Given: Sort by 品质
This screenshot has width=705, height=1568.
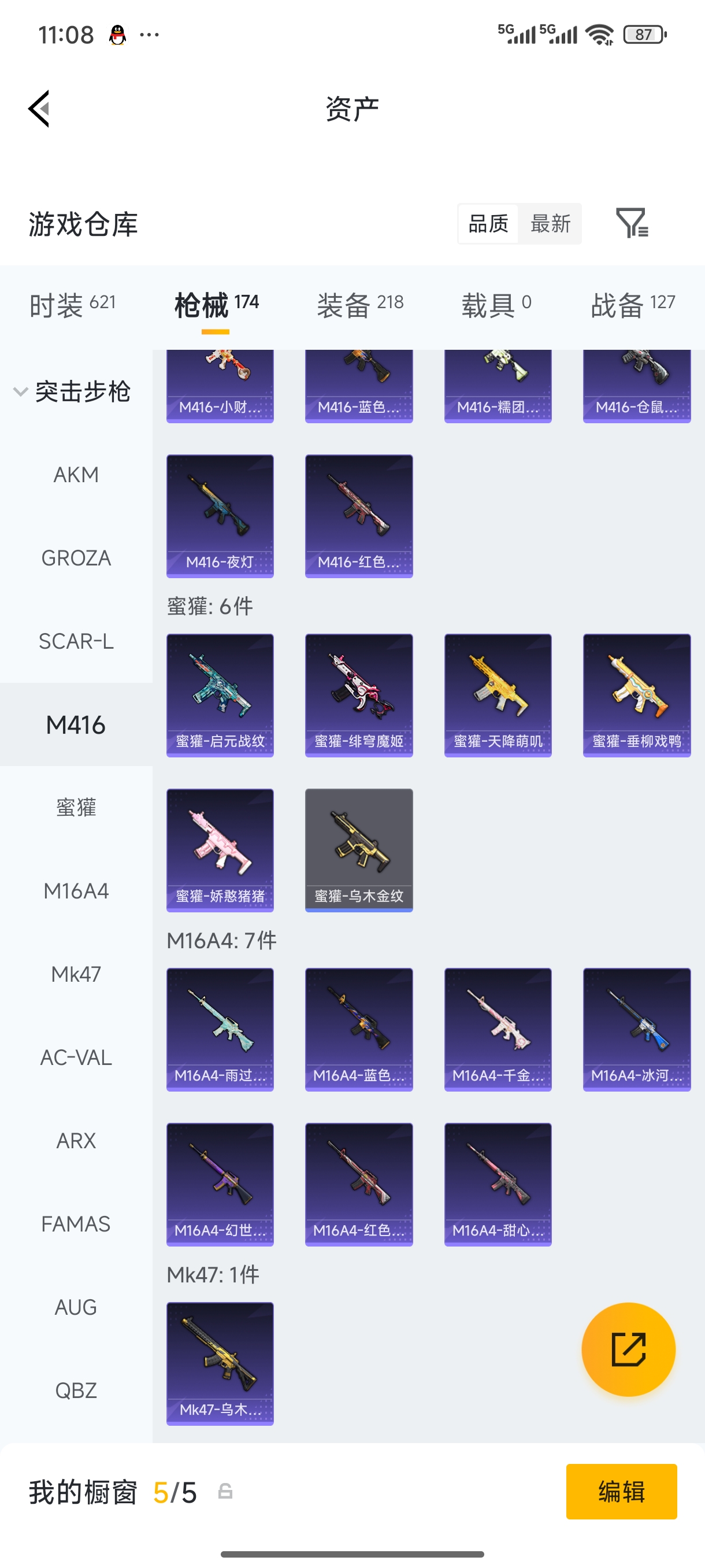Looking at the screenshot, I should tap(488, 223).
